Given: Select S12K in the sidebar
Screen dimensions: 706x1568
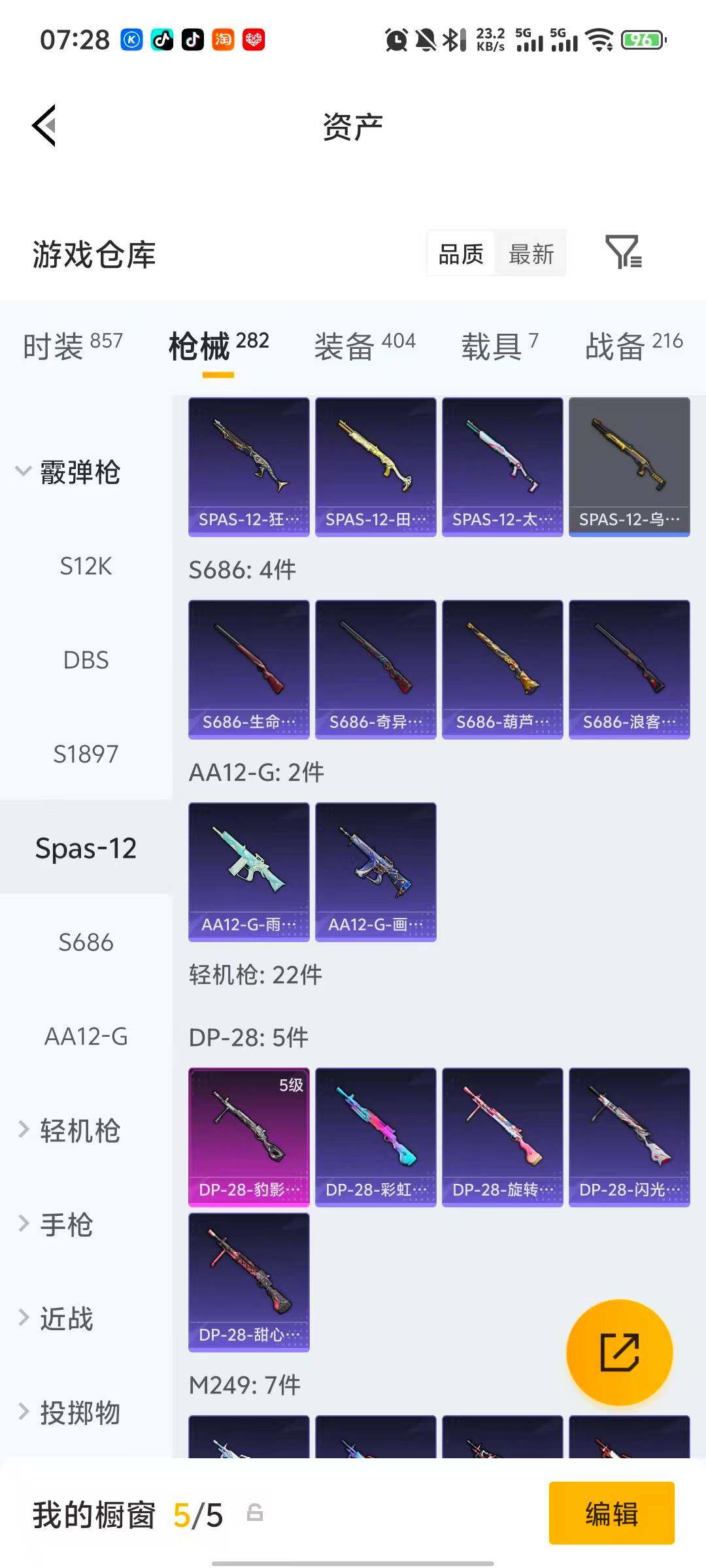Looking at the screenshot, I should pos(86,566).
